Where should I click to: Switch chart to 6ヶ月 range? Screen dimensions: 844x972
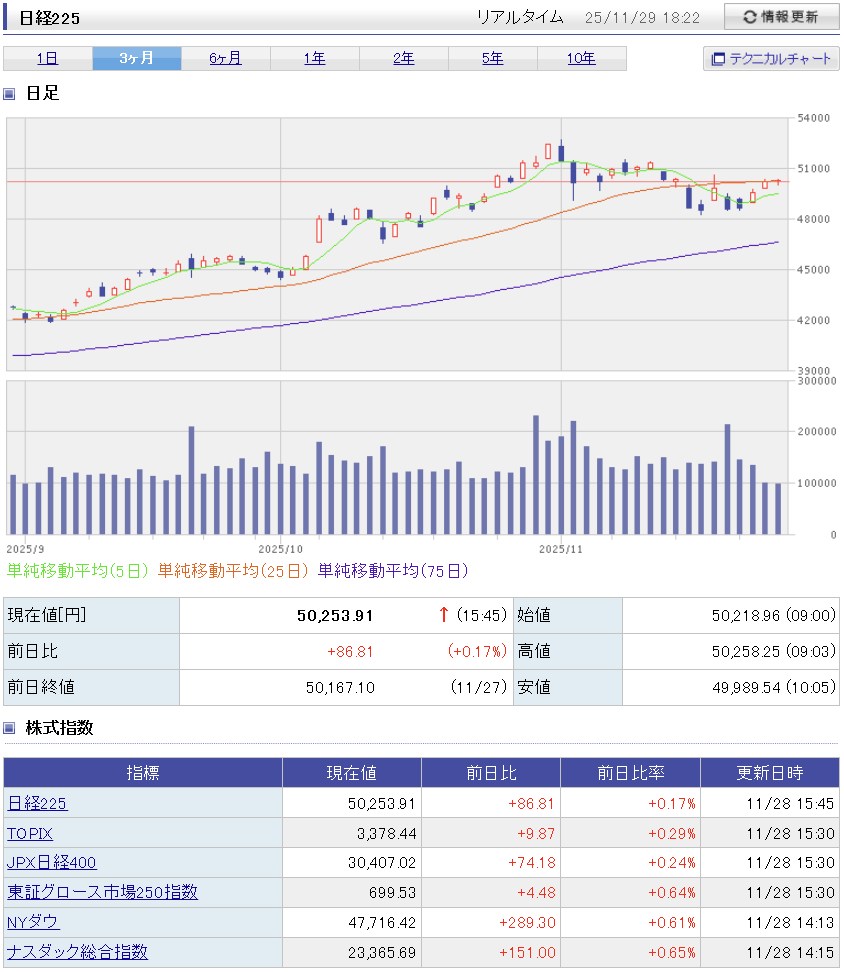226,58
